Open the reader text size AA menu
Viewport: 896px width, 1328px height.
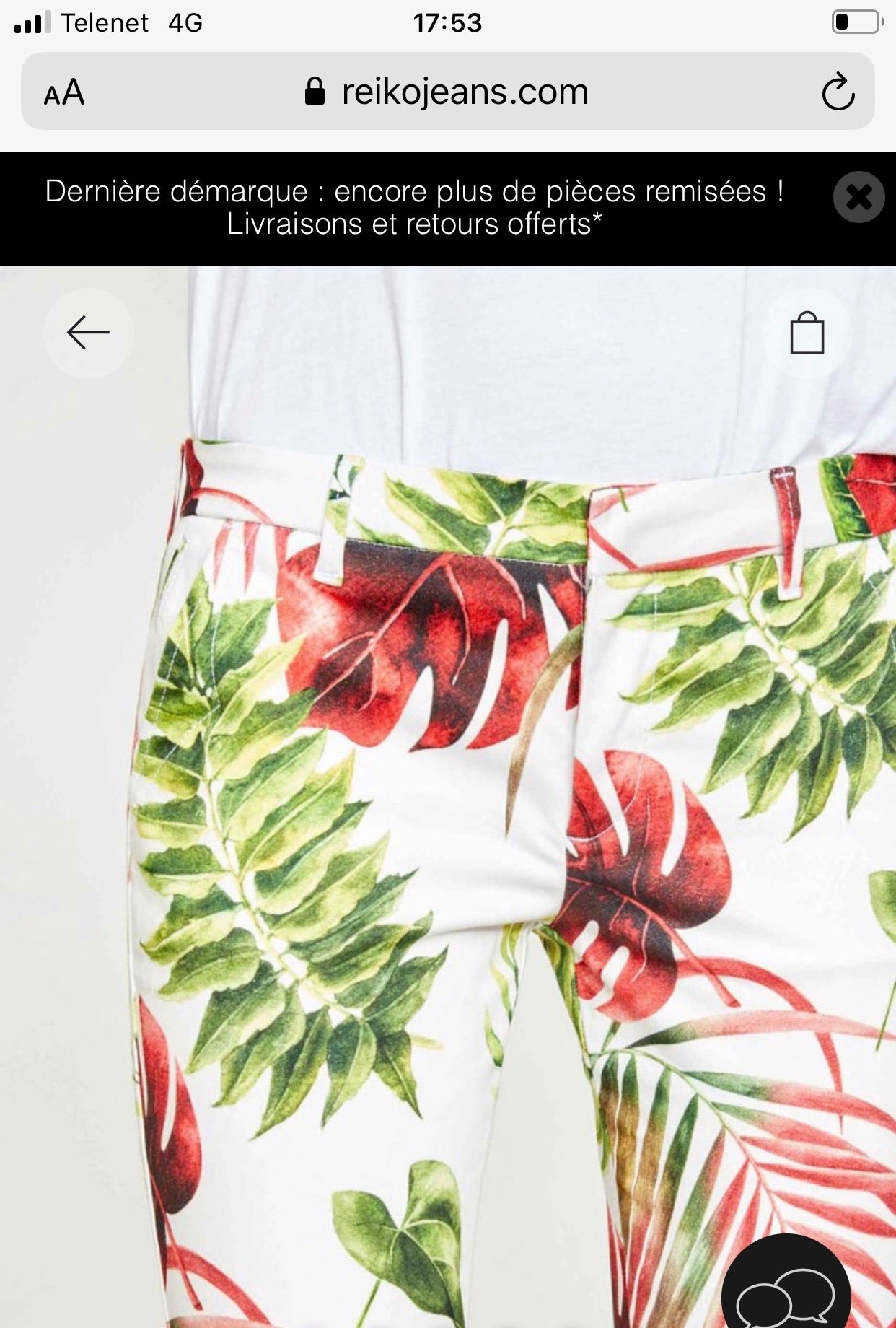64,92
